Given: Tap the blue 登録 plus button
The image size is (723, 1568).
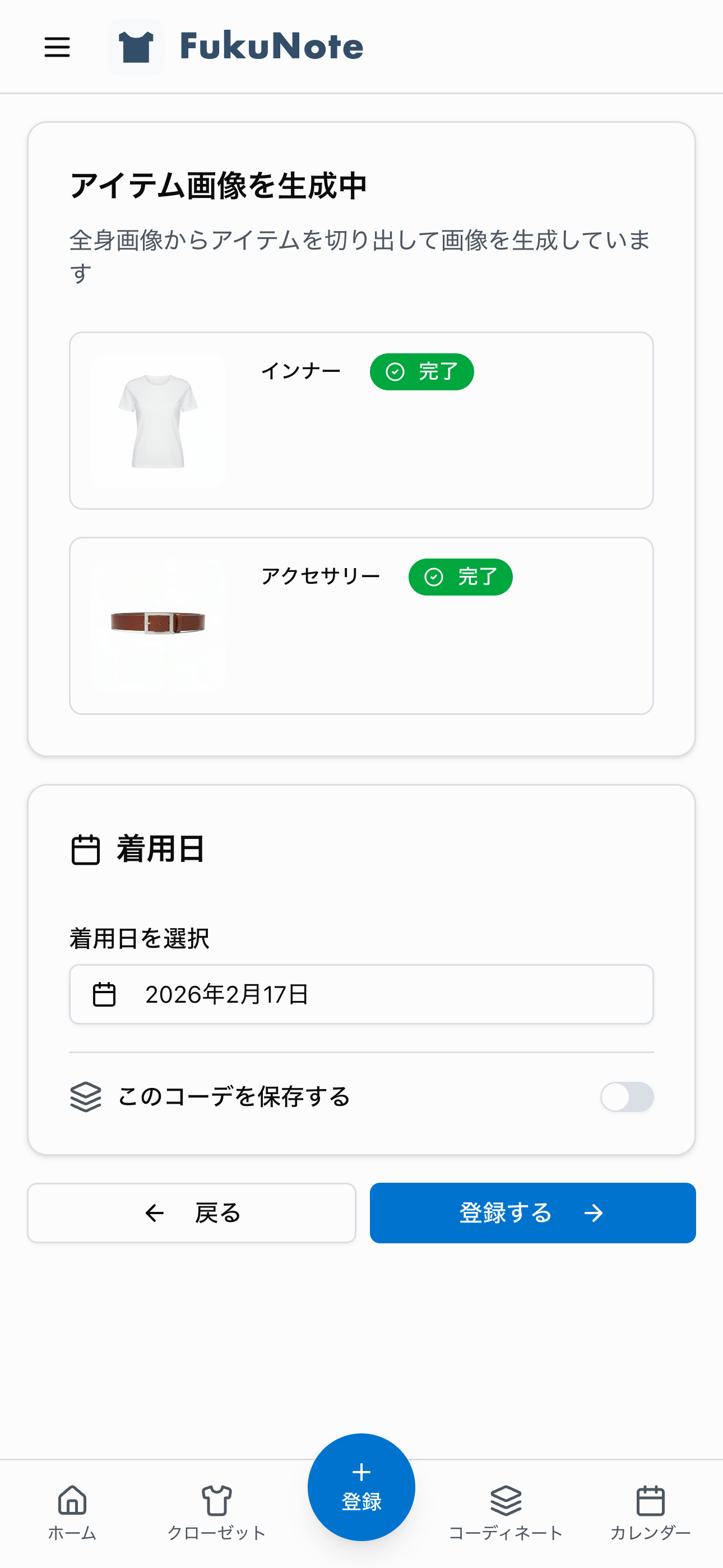Looking at the screenshot, I should pyautogui.click(x=361, y=1487).
